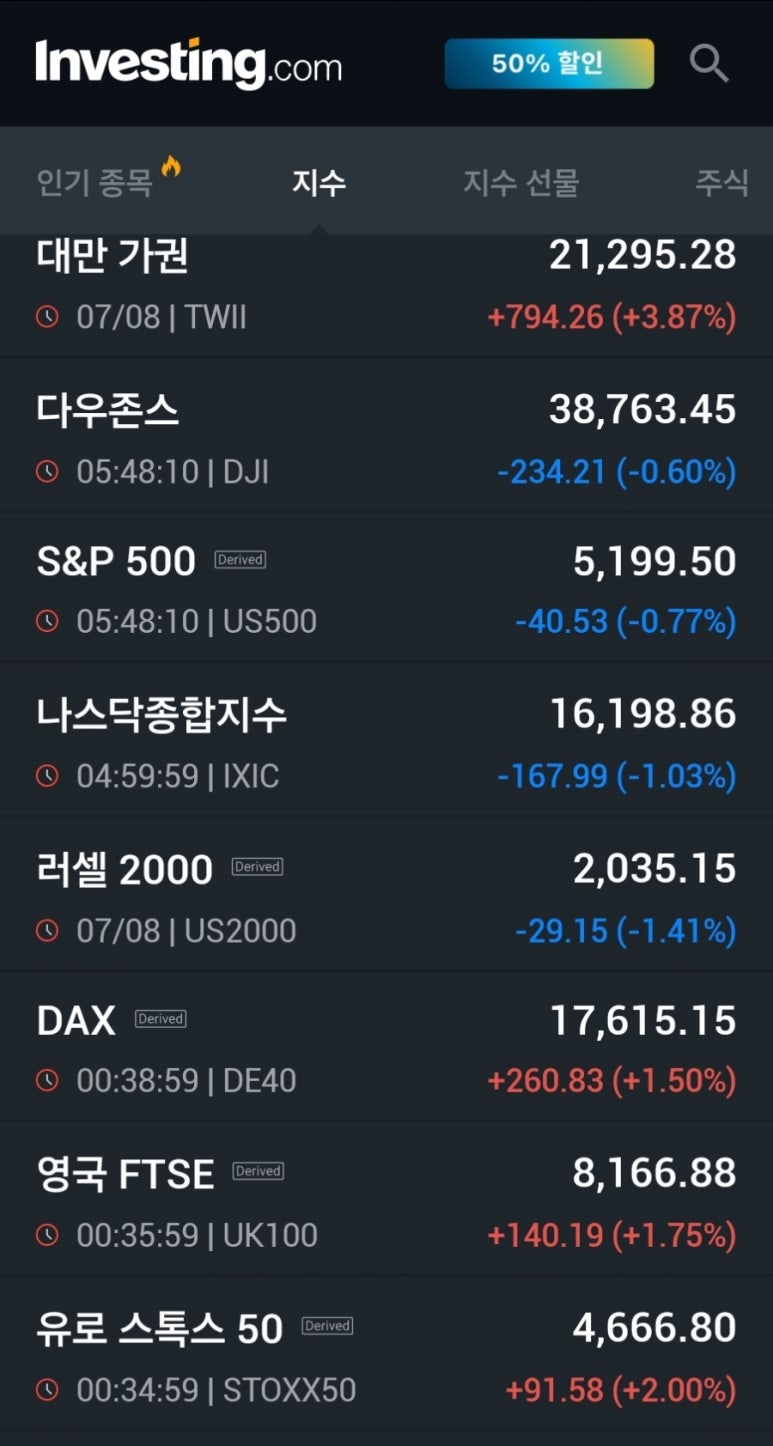Open the search magnifier icon
Screen dimensions: 773x1446
click(x=709, y=64)
